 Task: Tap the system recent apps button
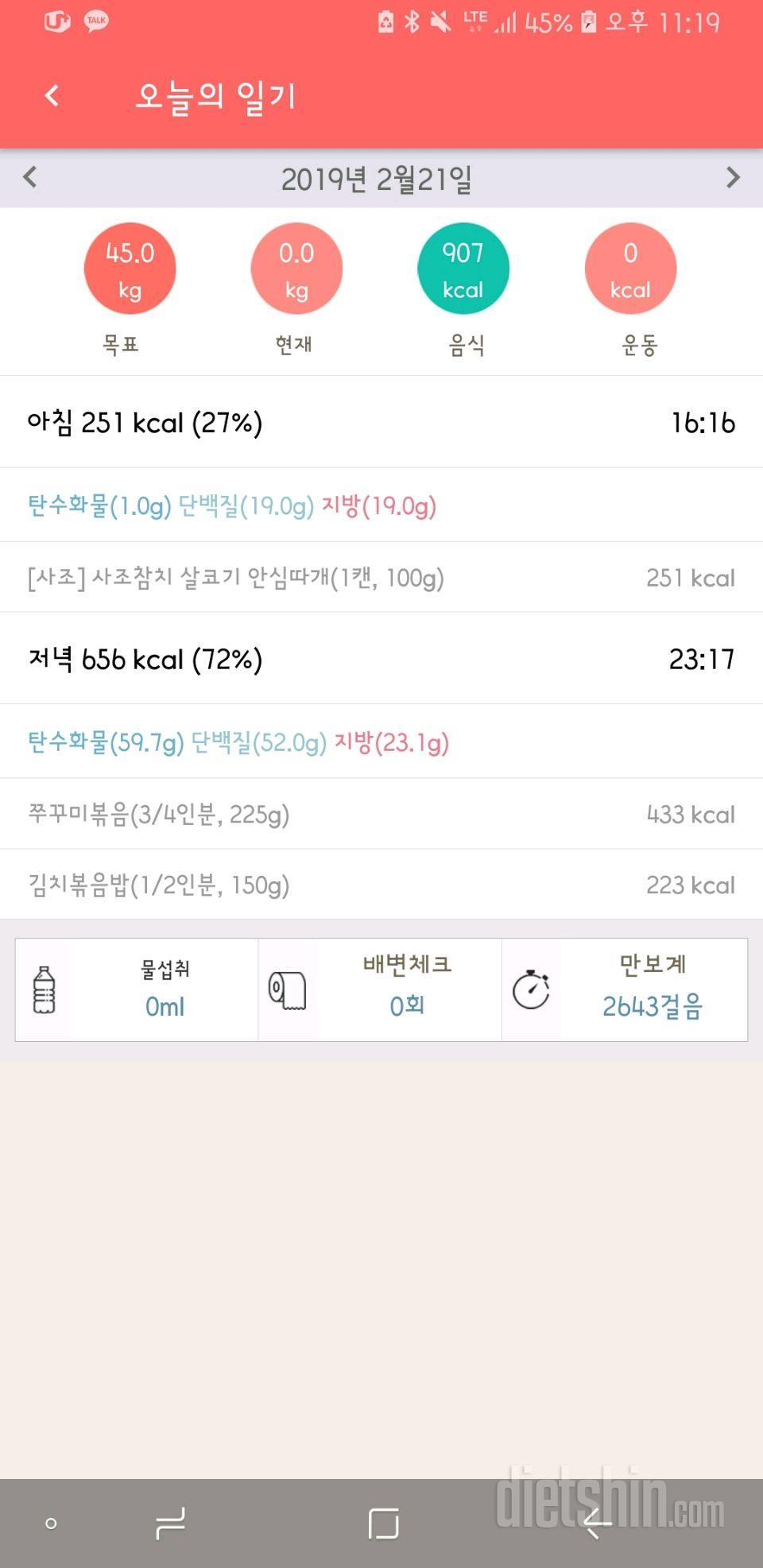(170, 1523)
